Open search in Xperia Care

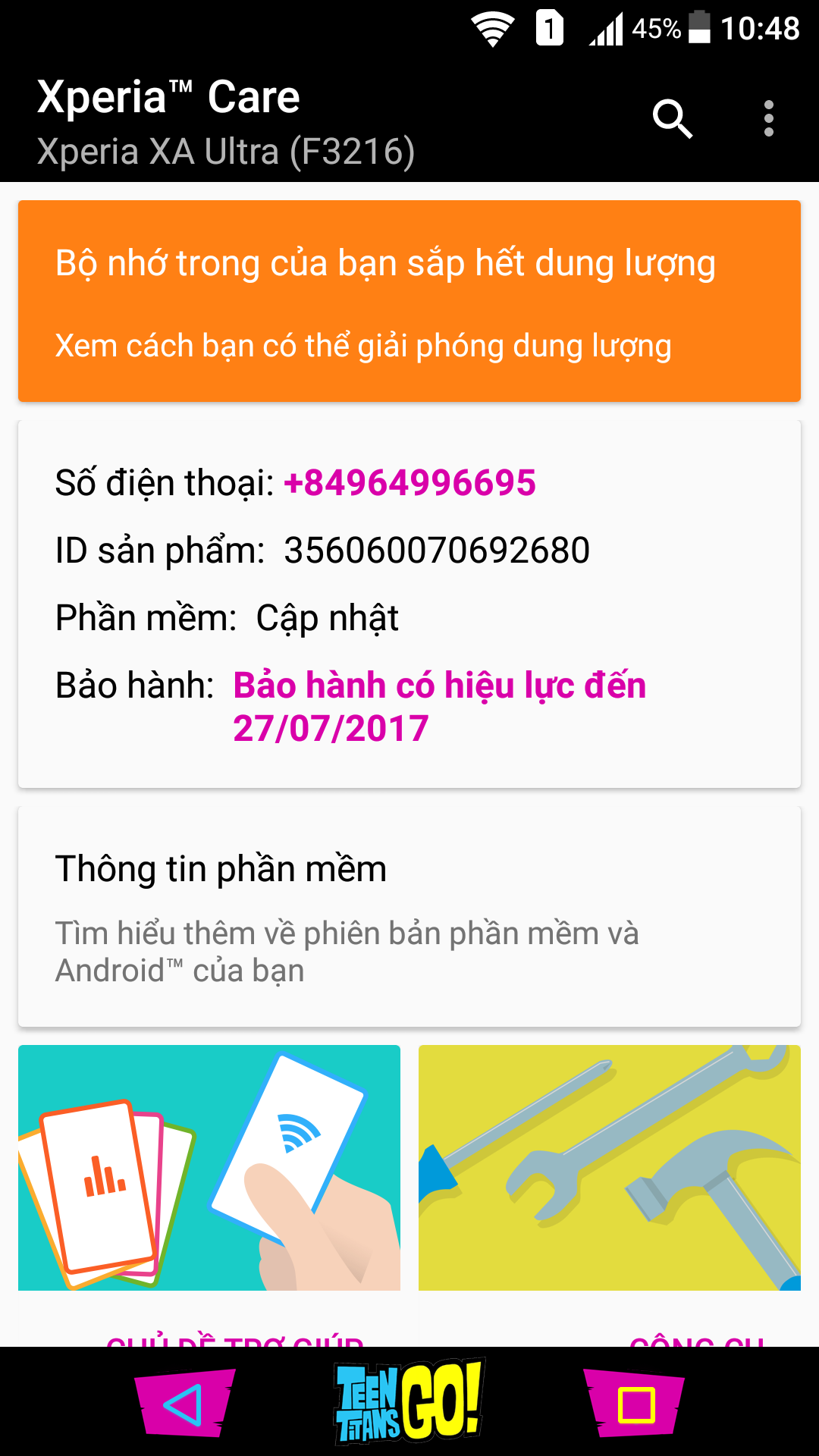click(672, 119)
